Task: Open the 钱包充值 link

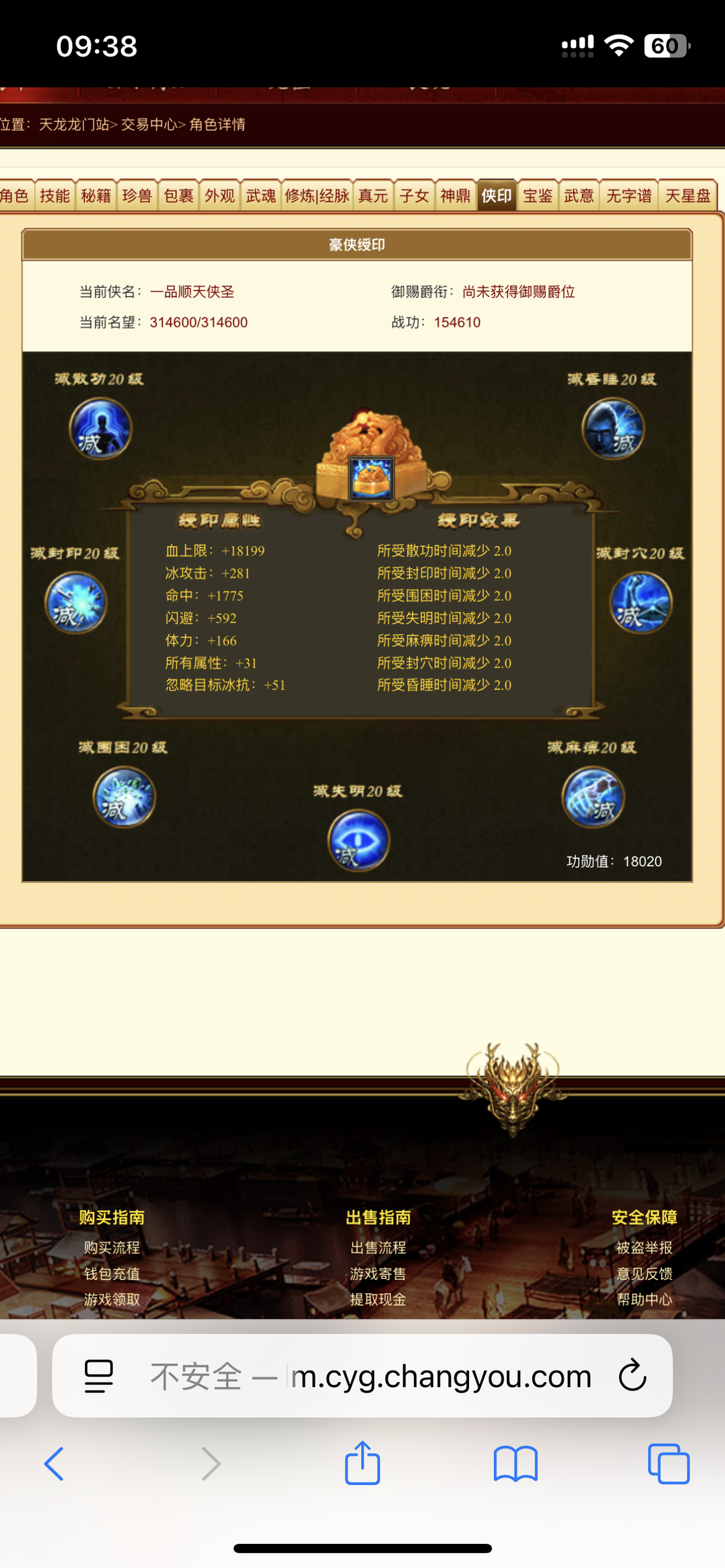Action: pos(112,1274)
